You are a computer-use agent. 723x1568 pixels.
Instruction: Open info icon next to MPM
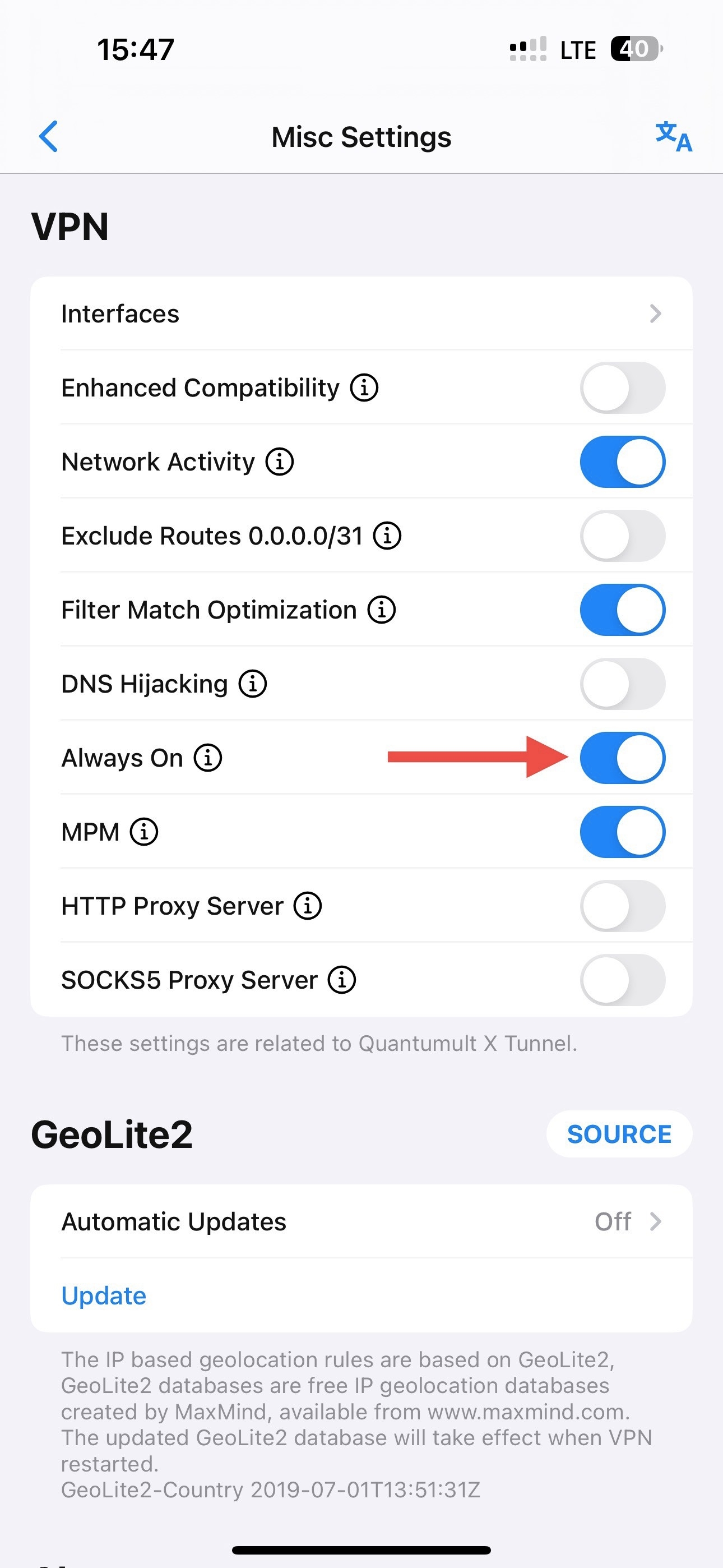(x=144, y=832)
